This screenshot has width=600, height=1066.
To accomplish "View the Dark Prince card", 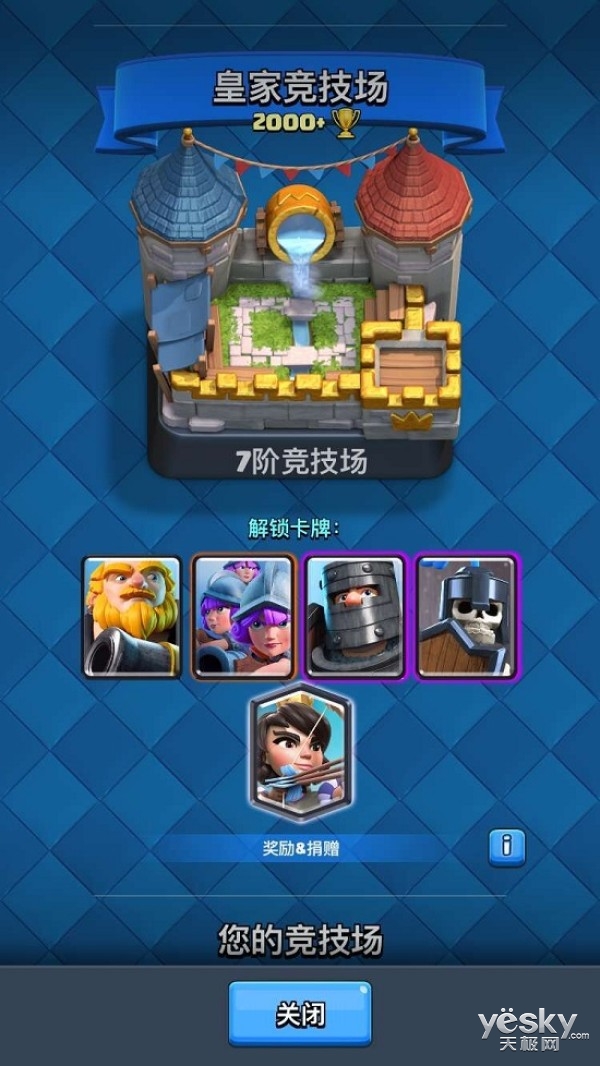I will (x=355, y=617).
